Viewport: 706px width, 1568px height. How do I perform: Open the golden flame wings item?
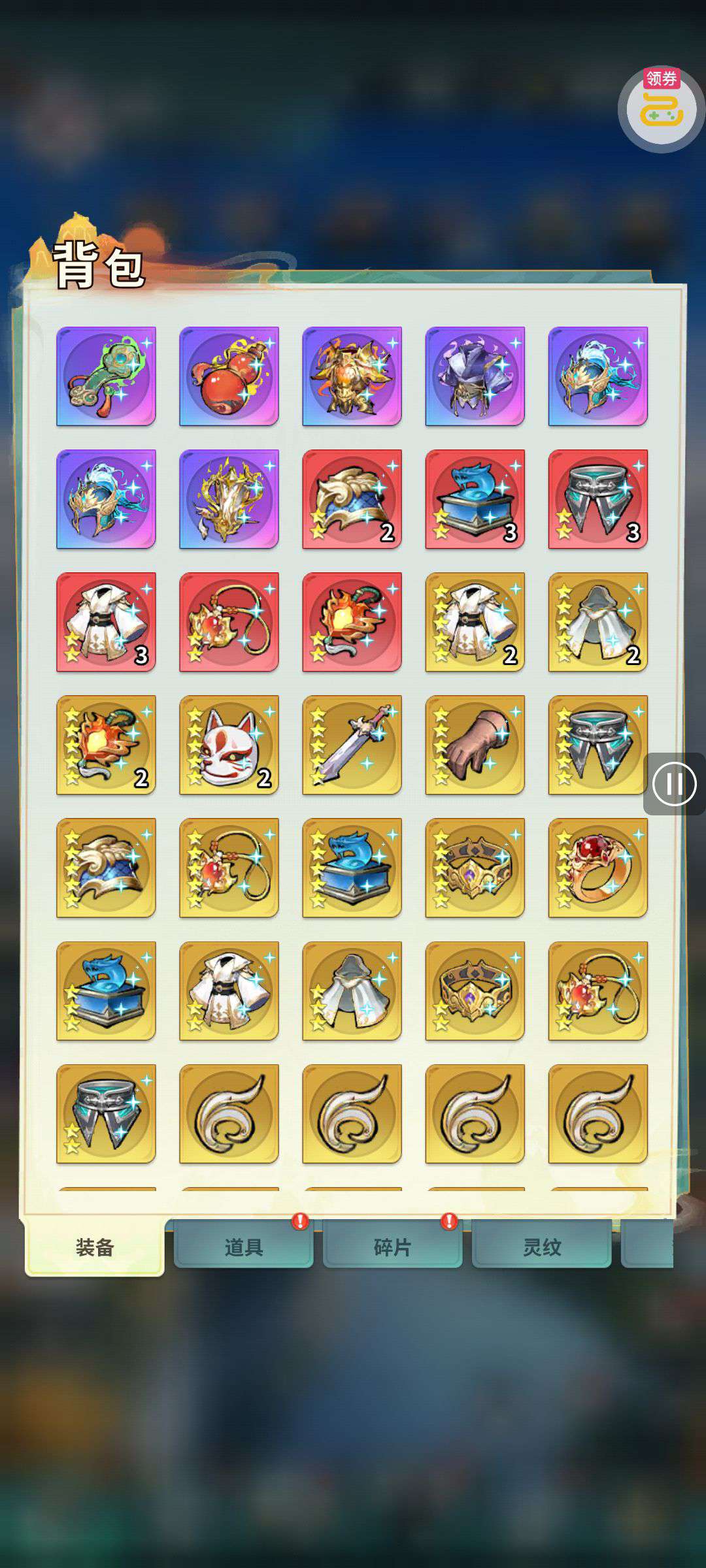pyautogui.click(x=229, y=499)
